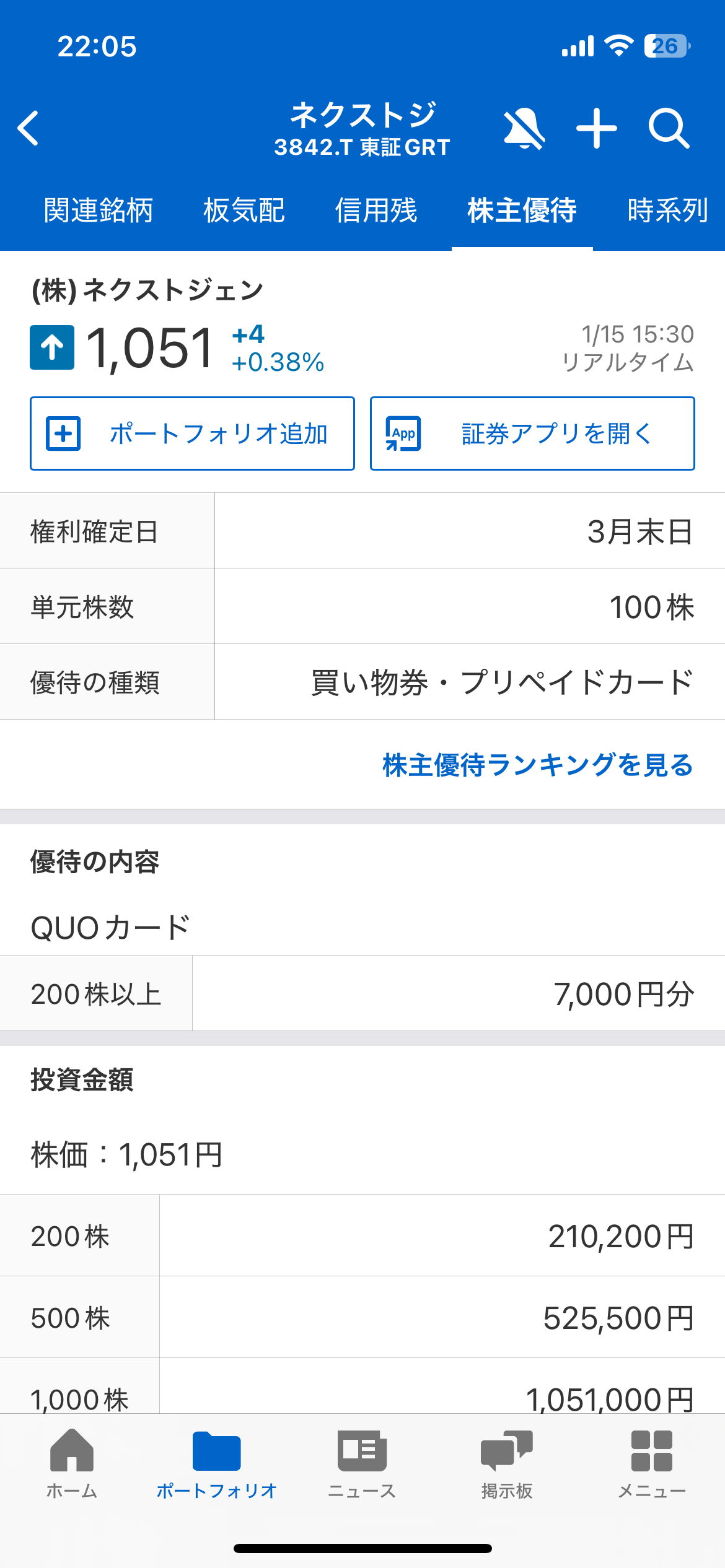Go back using the top-left arrow

[29, 128]
